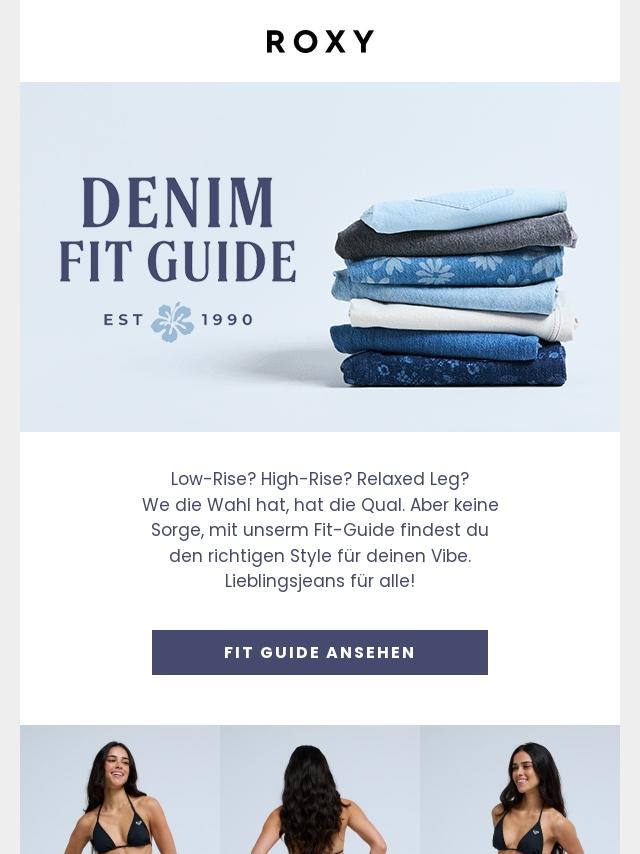
Task: Open the ROXY logo link
Action: point(320,41)
